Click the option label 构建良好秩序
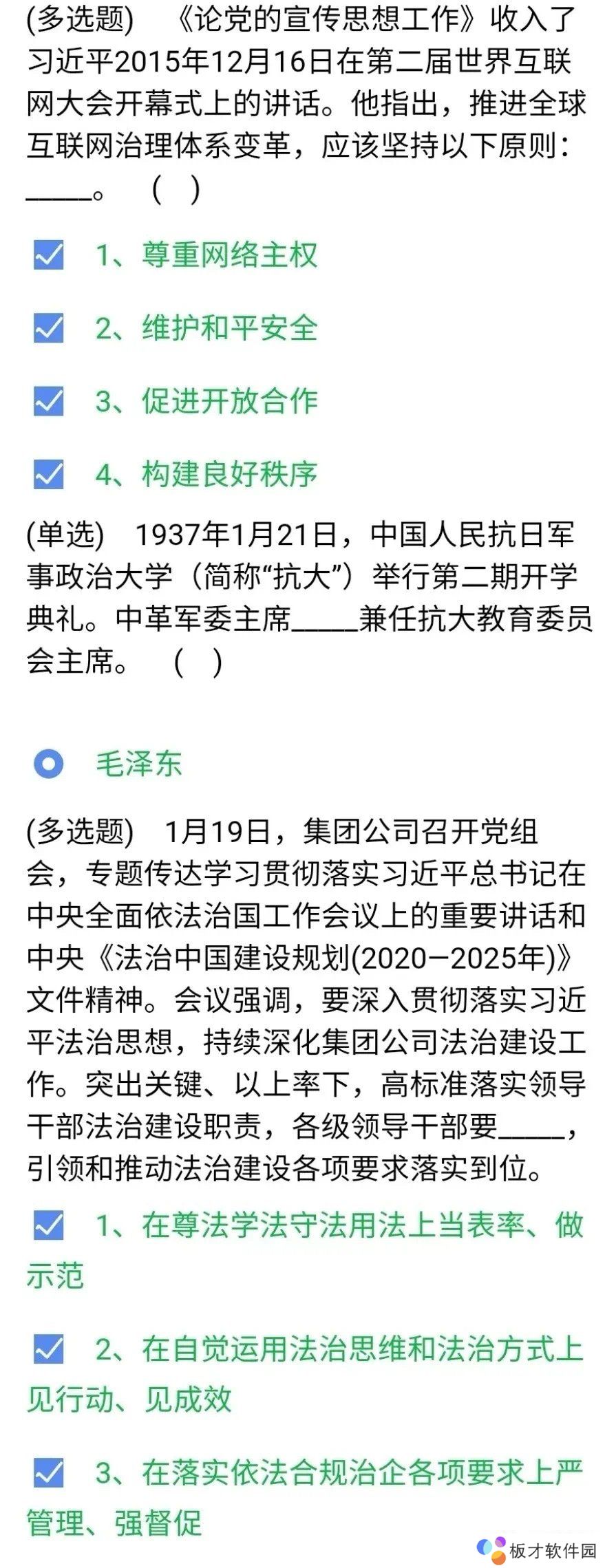The width and height of the screenshot is (605, 1568). point(227,475)
